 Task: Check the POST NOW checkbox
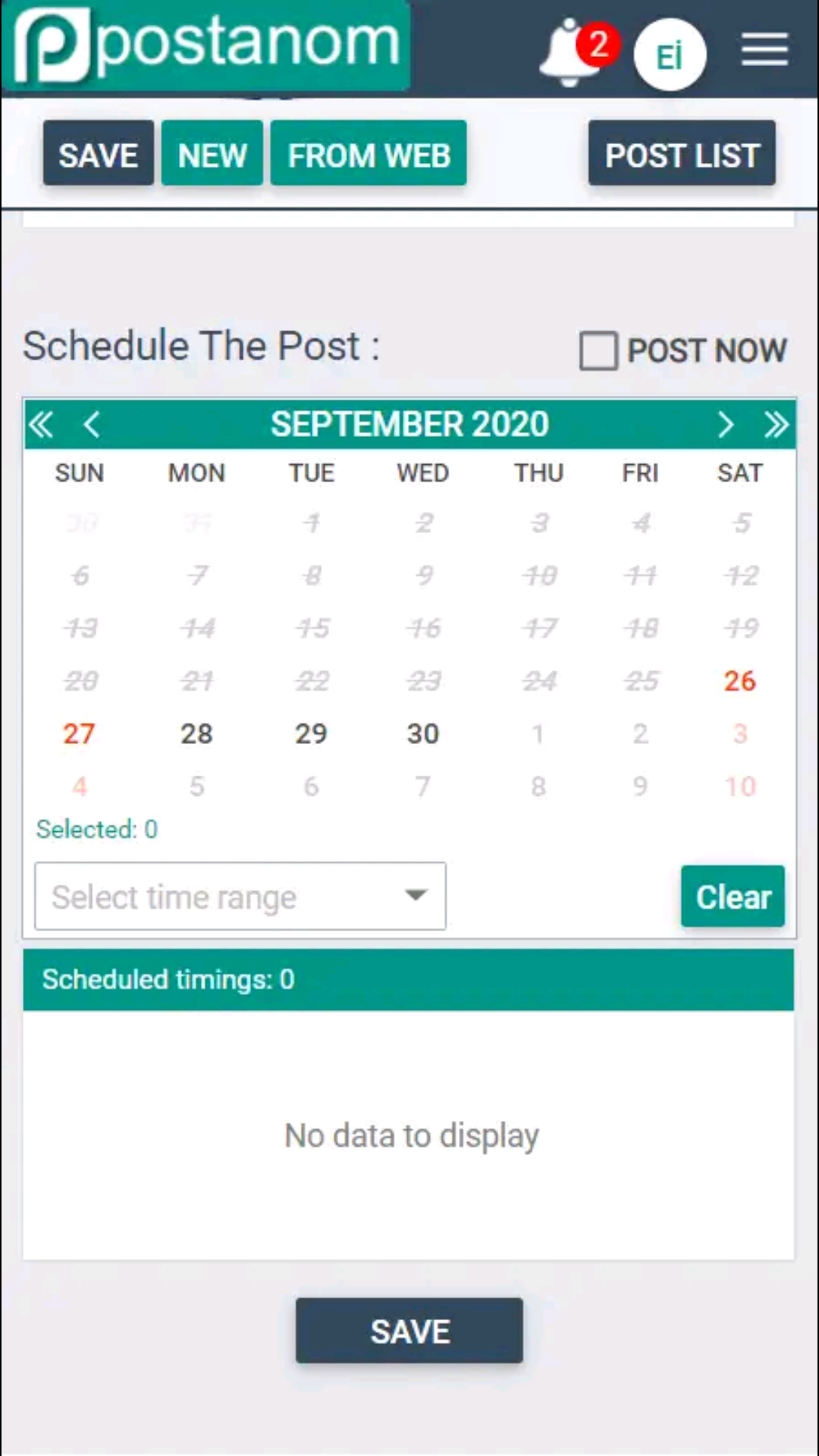598,350
